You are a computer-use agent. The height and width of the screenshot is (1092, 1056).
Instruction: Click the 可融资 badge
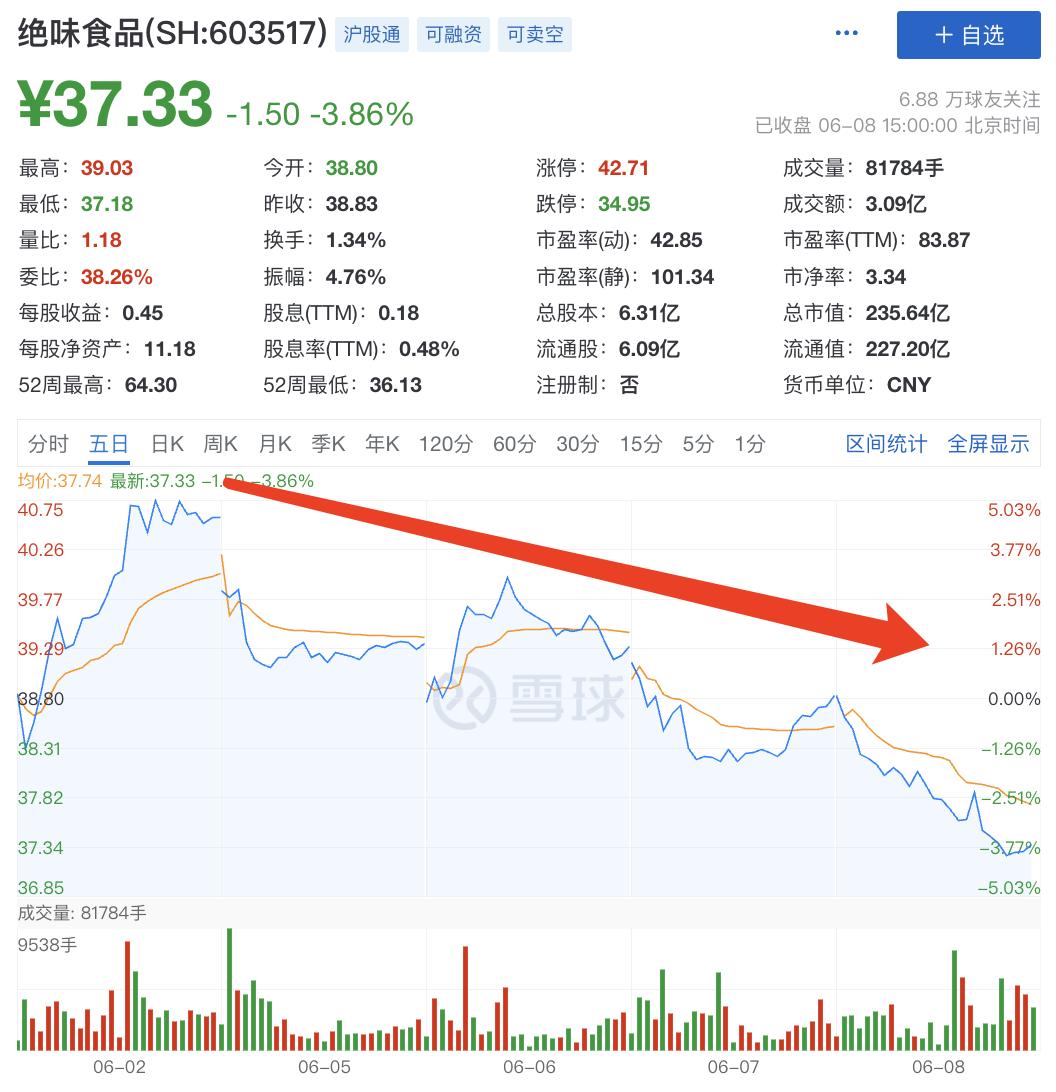tap(453, 33)
